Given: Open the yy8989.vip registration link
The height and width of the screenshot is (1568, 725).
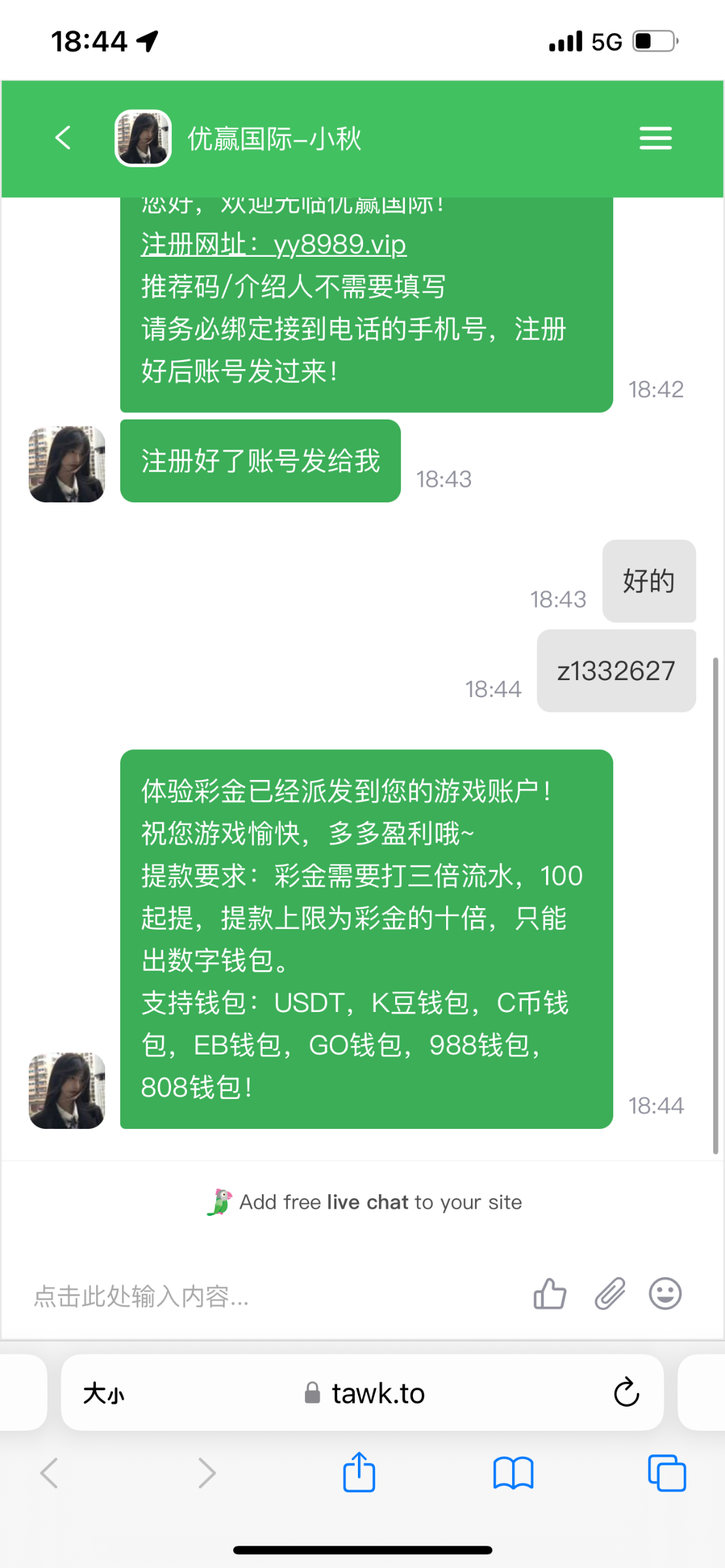Looking at the screenshot, I should point(274,245).
